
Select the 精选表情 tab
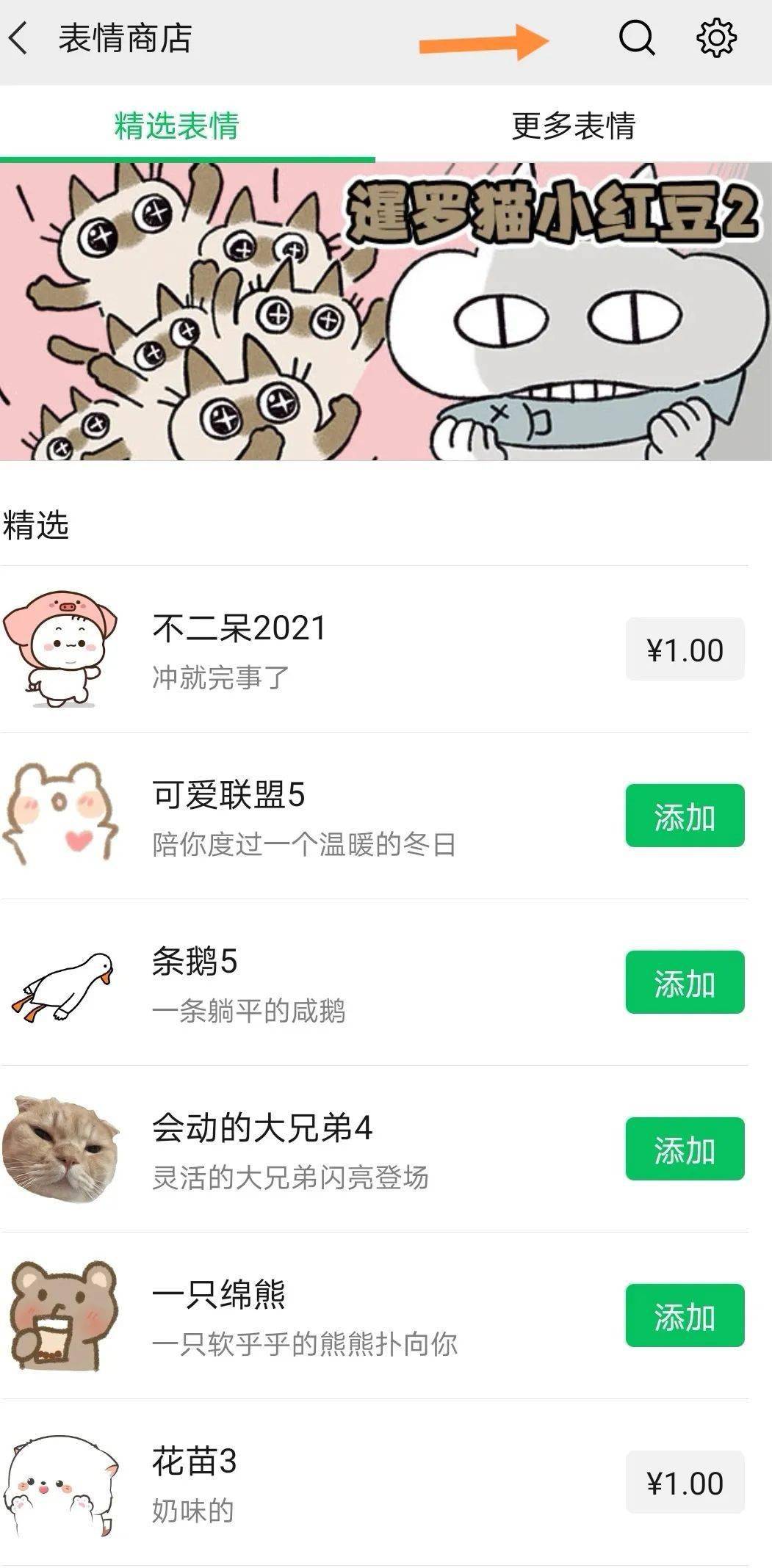[177, 125]
